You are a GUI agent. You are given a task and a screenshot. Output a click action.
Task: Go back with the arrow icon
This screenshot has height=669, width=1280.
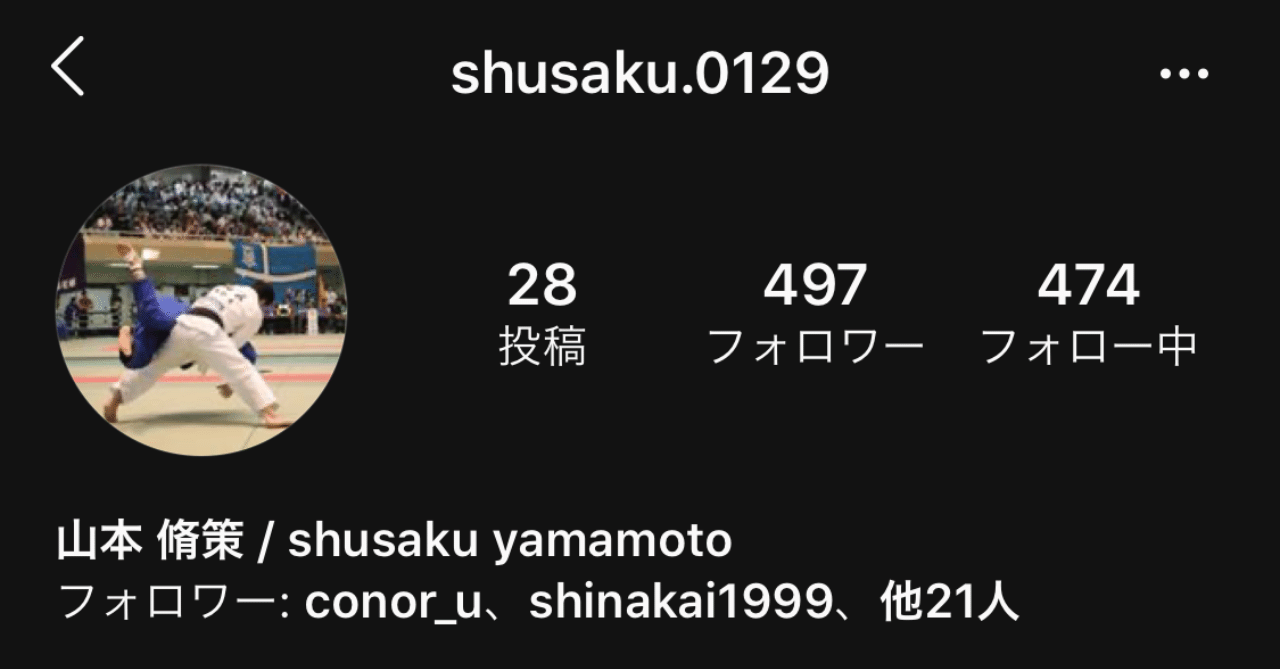coord(68,69)
